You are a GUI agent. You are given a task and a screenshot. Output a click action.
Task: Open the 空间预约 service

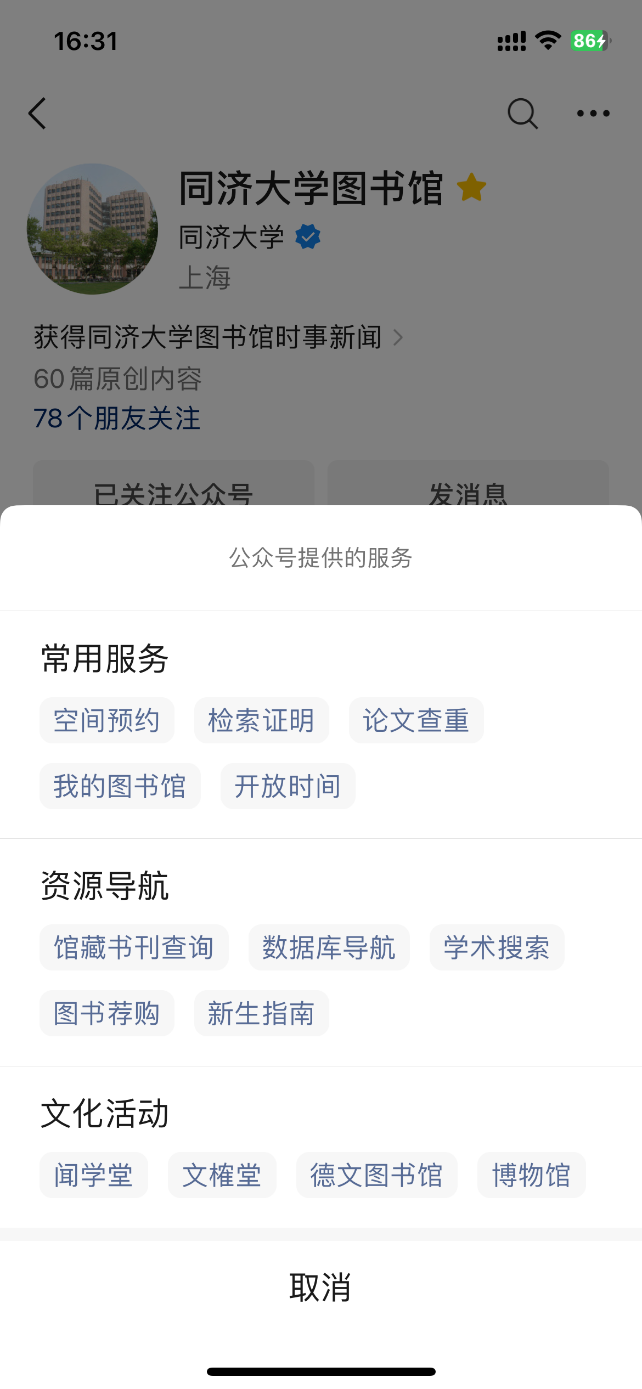tap(107, 720)
